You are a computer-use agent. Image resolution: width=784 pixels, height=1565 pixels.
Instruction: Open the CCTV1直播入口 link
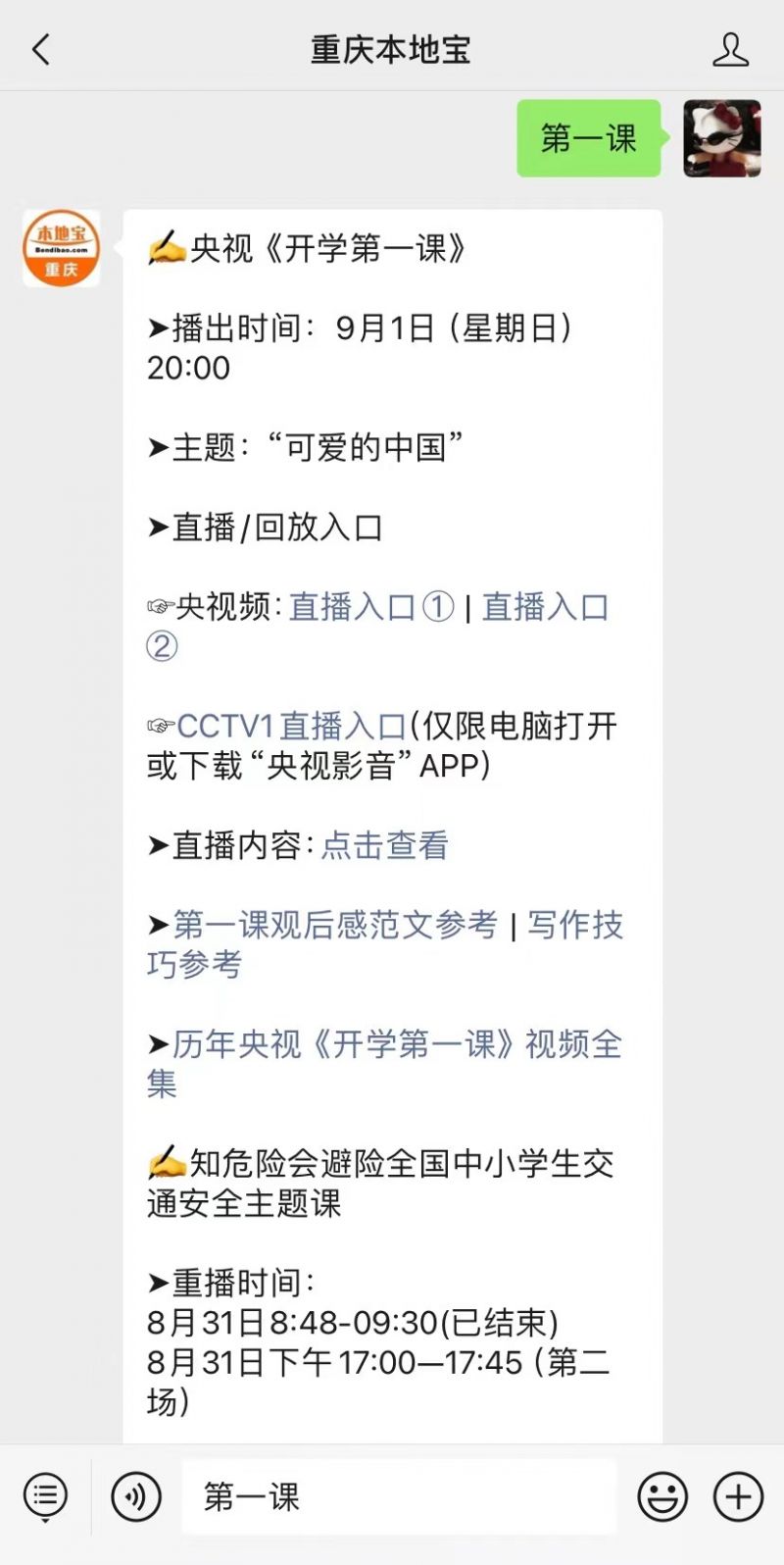[291, 727]
